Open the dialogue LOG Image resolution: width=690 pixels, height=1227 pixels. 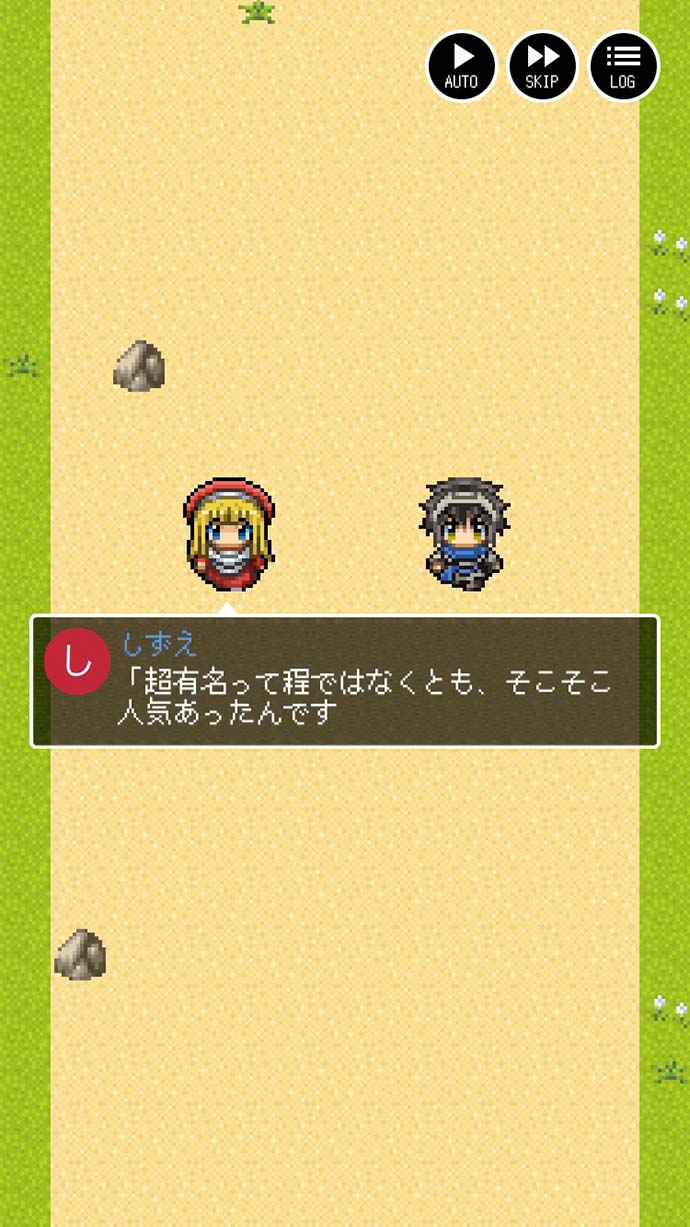point(623,67)
